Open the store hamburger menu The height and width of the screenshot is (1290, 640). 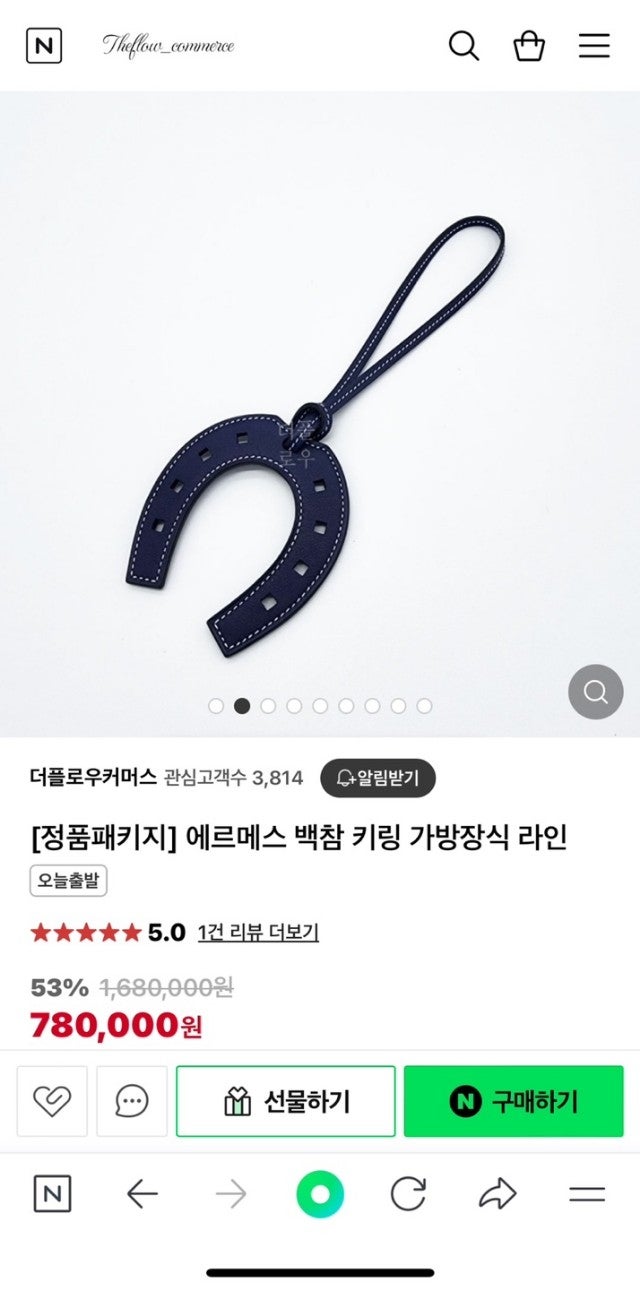coord(594,46)
